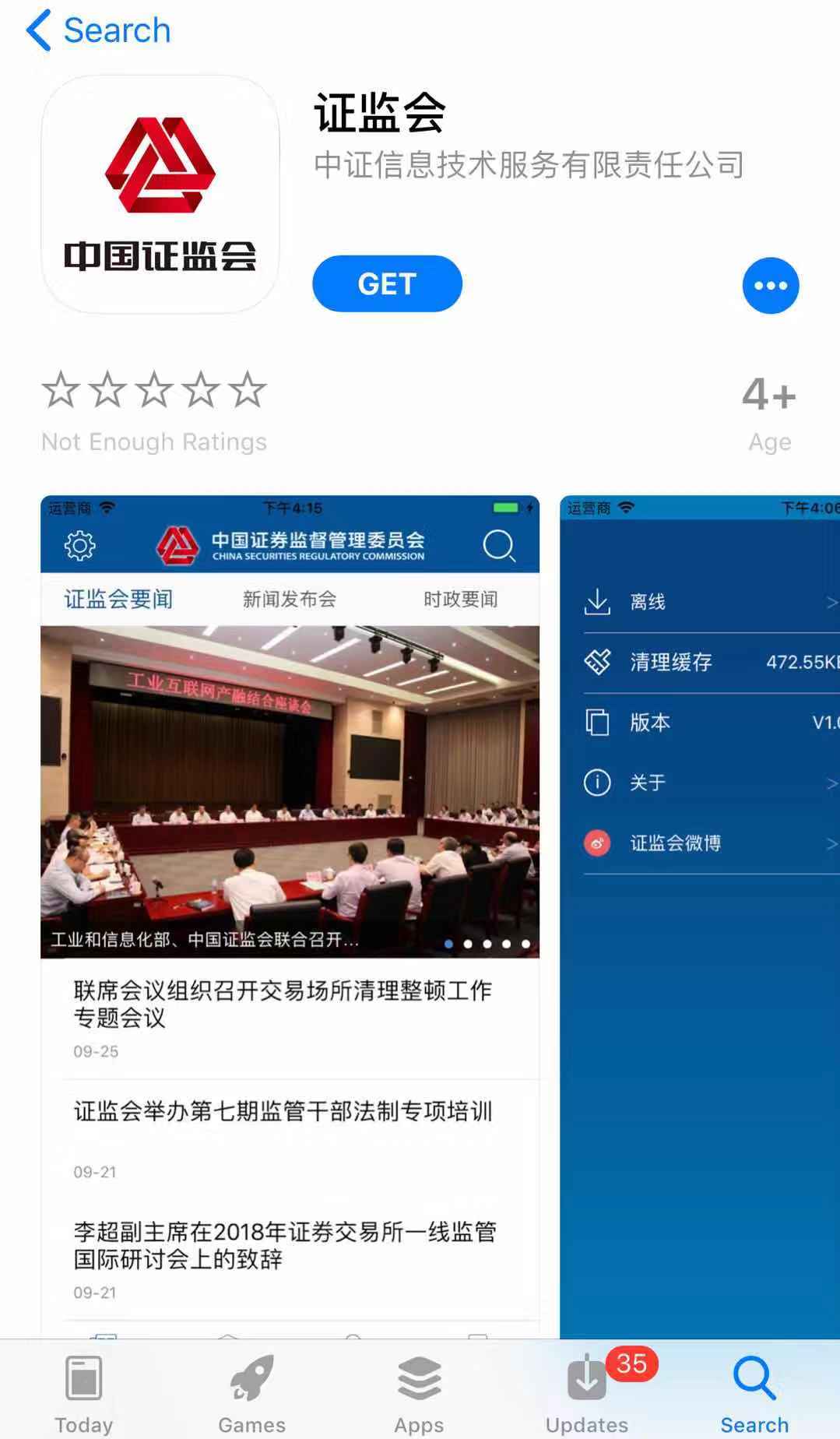This screenshot has height=1439, width=840.
Task: Tap GET to download the app
Action: click(386, 283)
